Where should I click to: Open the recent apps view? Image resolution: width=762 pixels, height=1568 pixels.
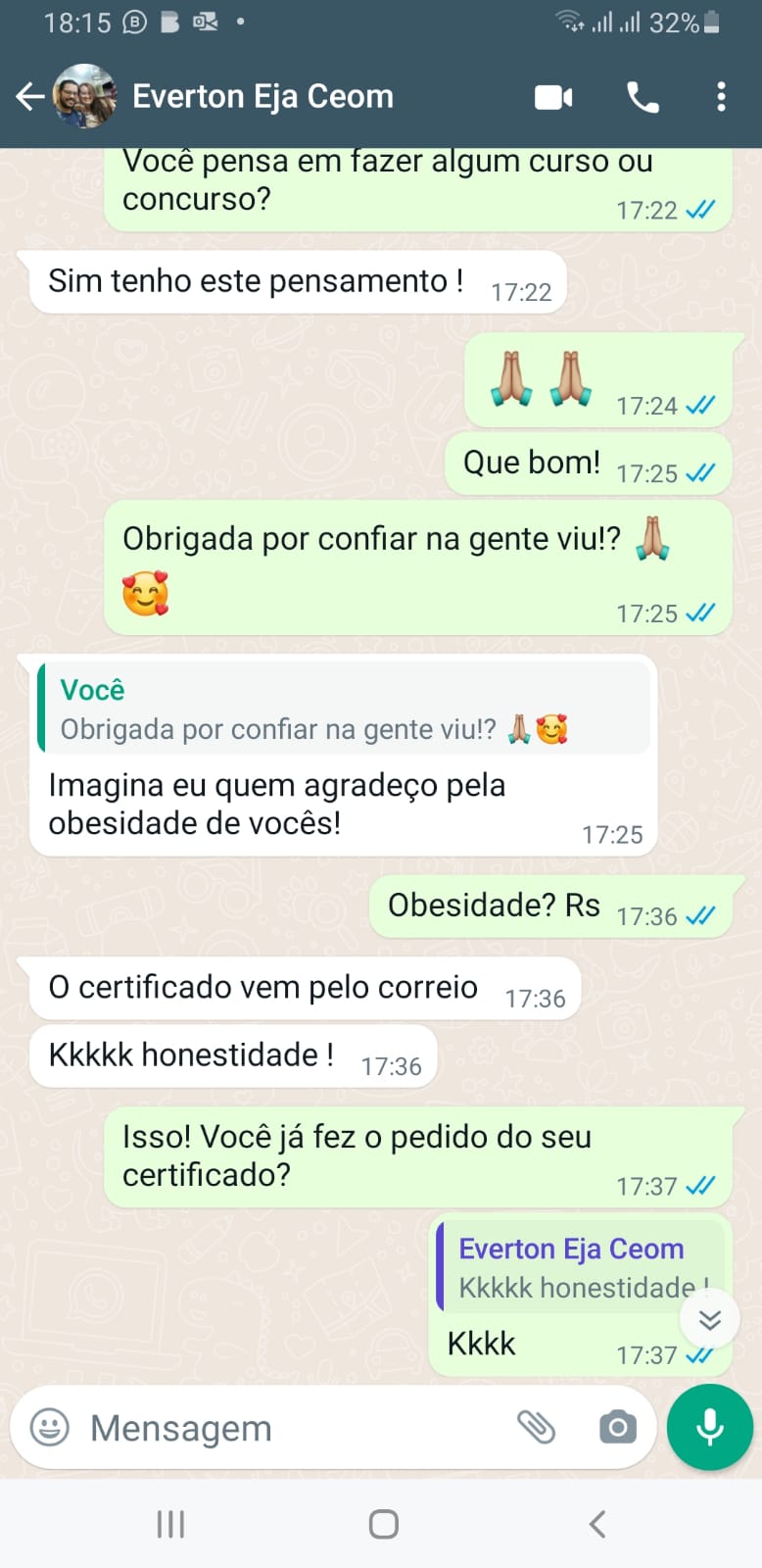pyautogui.click(x=170, y=1524)
